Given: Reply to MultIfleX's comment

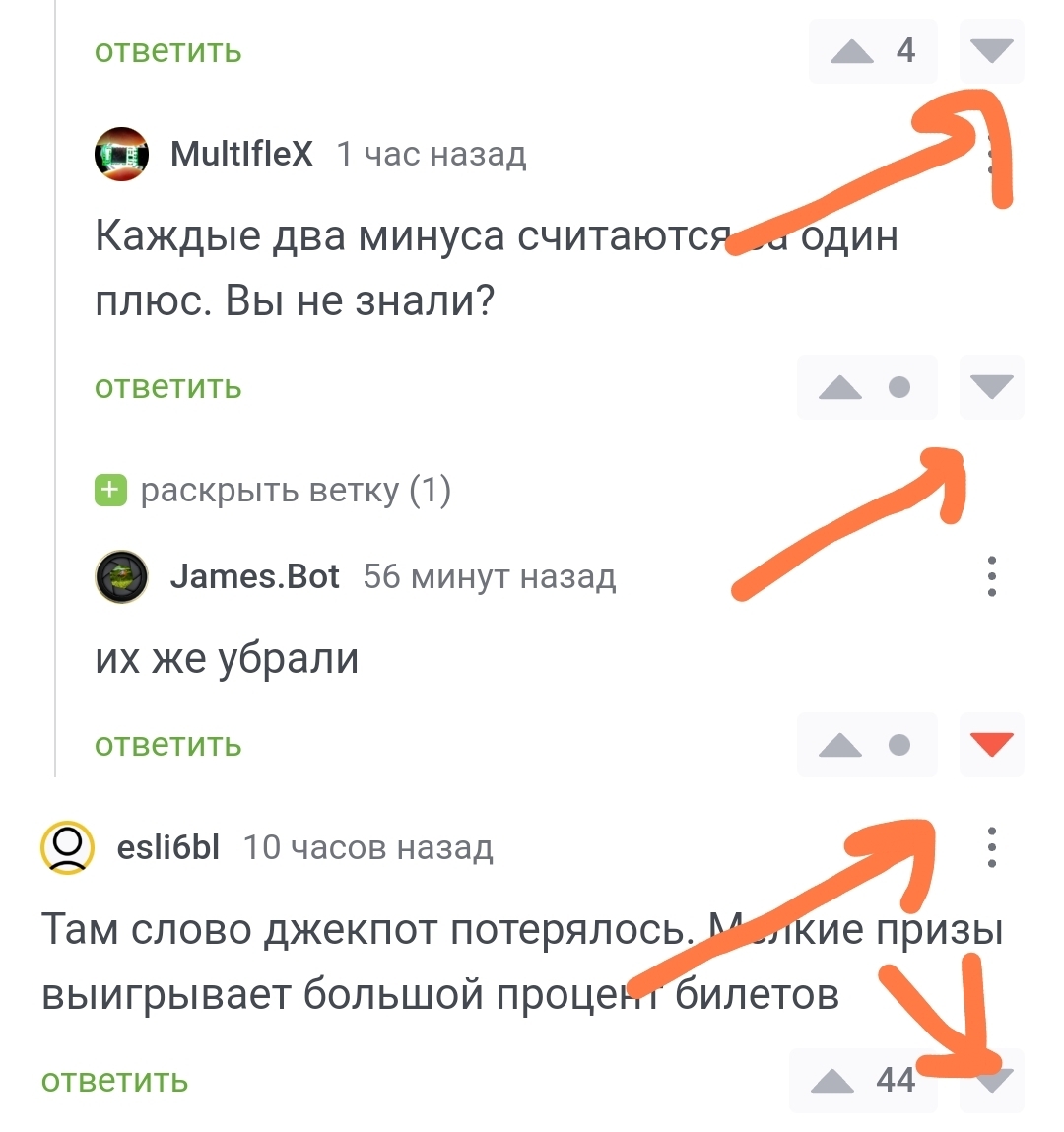Looking at the screenshot, I should [167, 387].
